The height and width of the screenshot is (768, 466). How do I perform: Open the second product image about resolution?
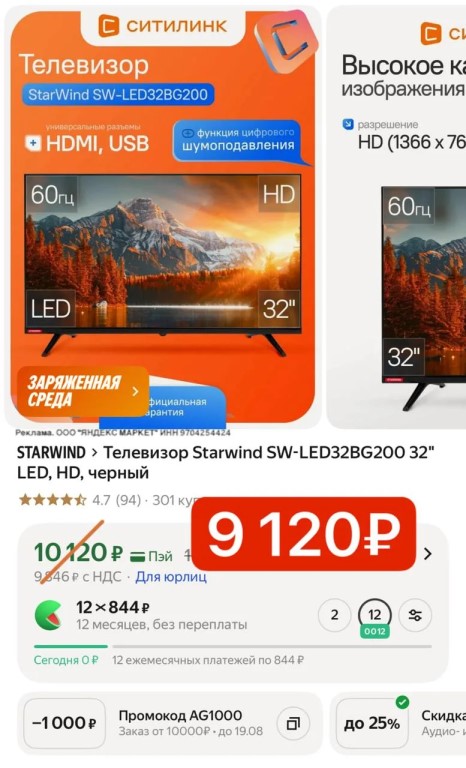click(396, 216)
